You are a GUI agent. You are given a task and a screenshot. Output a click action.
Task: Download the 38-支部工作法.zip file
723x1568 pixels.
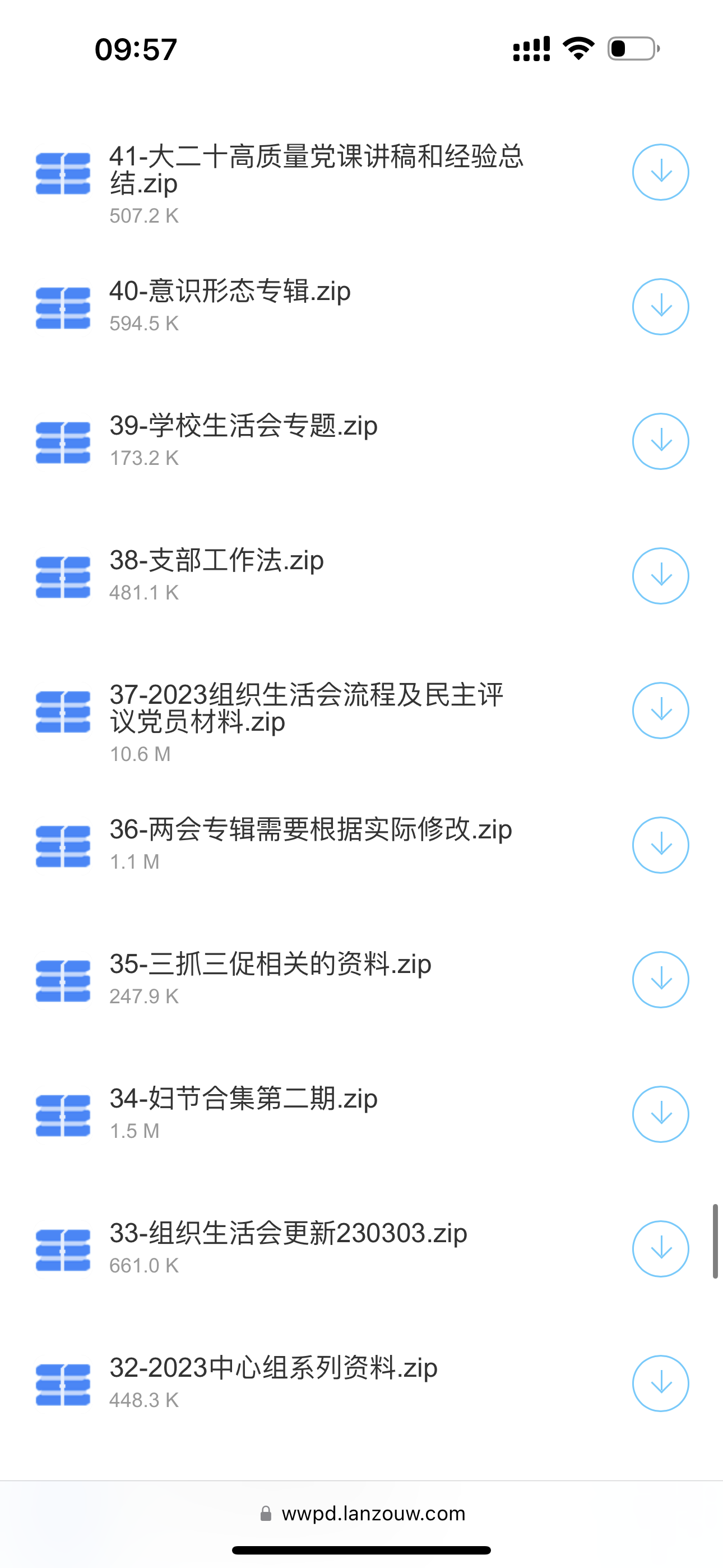point(660,576)
